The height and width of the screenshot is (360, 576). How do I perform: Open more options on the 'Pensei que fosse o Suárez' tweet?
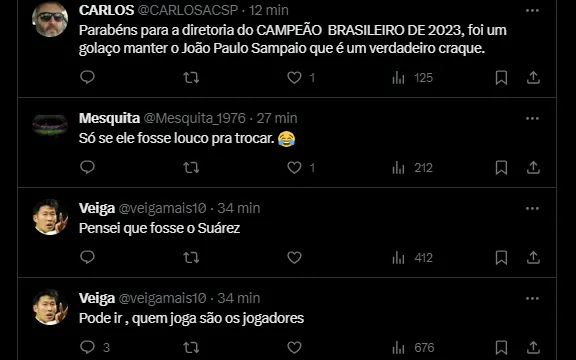[532, 208]
